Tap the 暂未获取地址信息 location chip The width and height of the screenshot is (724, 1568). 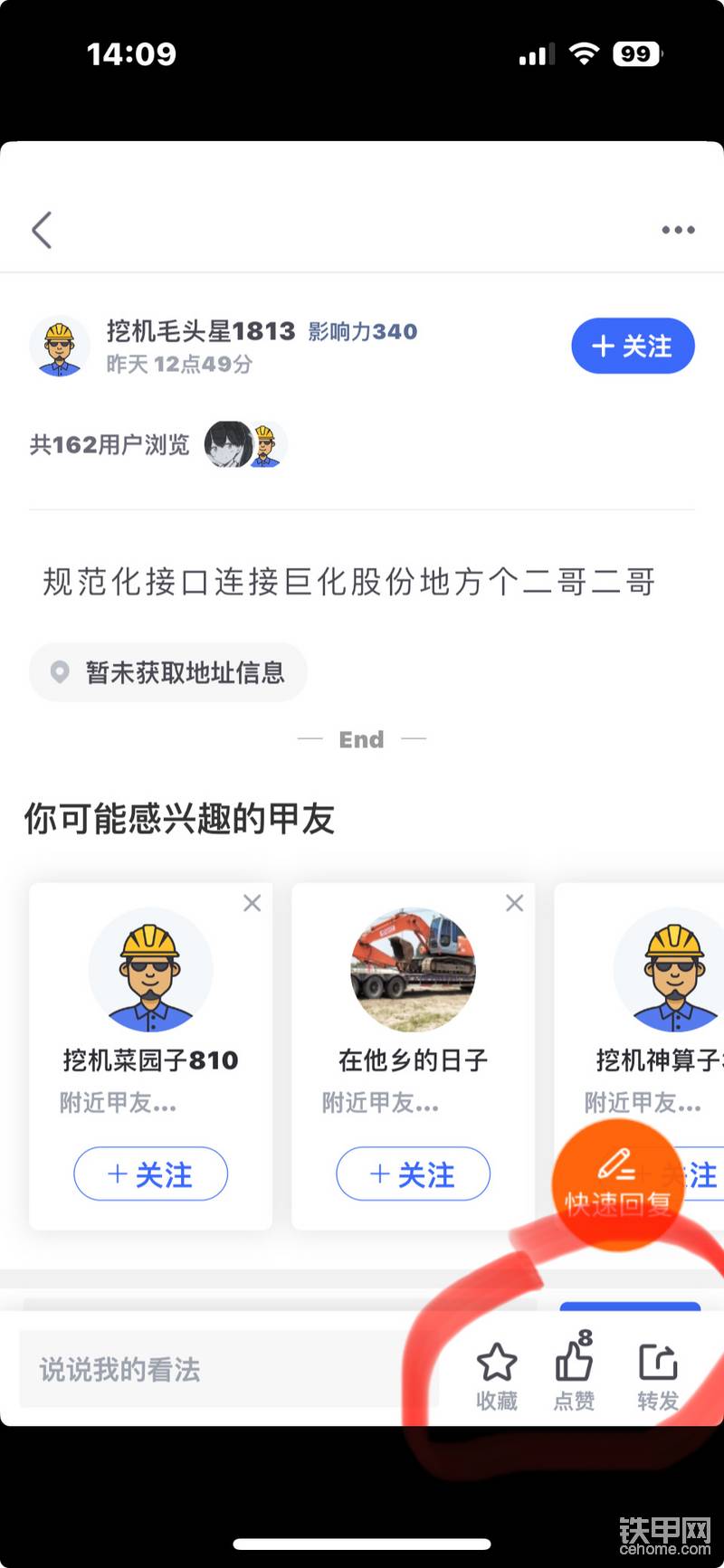[167, 672]
